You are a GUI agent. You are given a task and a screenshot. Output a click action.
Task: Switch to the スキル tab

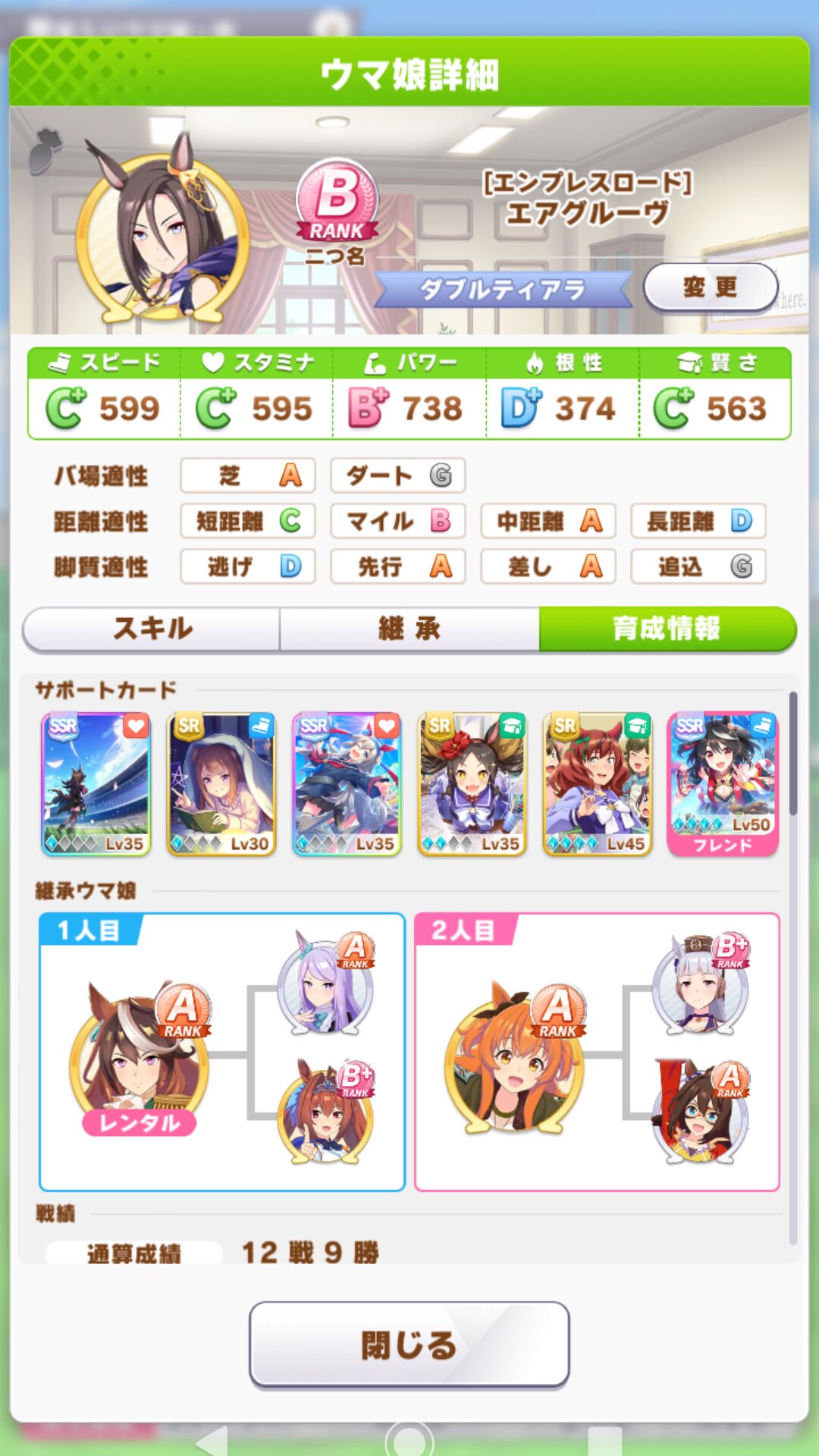click(x=152, y=628)
